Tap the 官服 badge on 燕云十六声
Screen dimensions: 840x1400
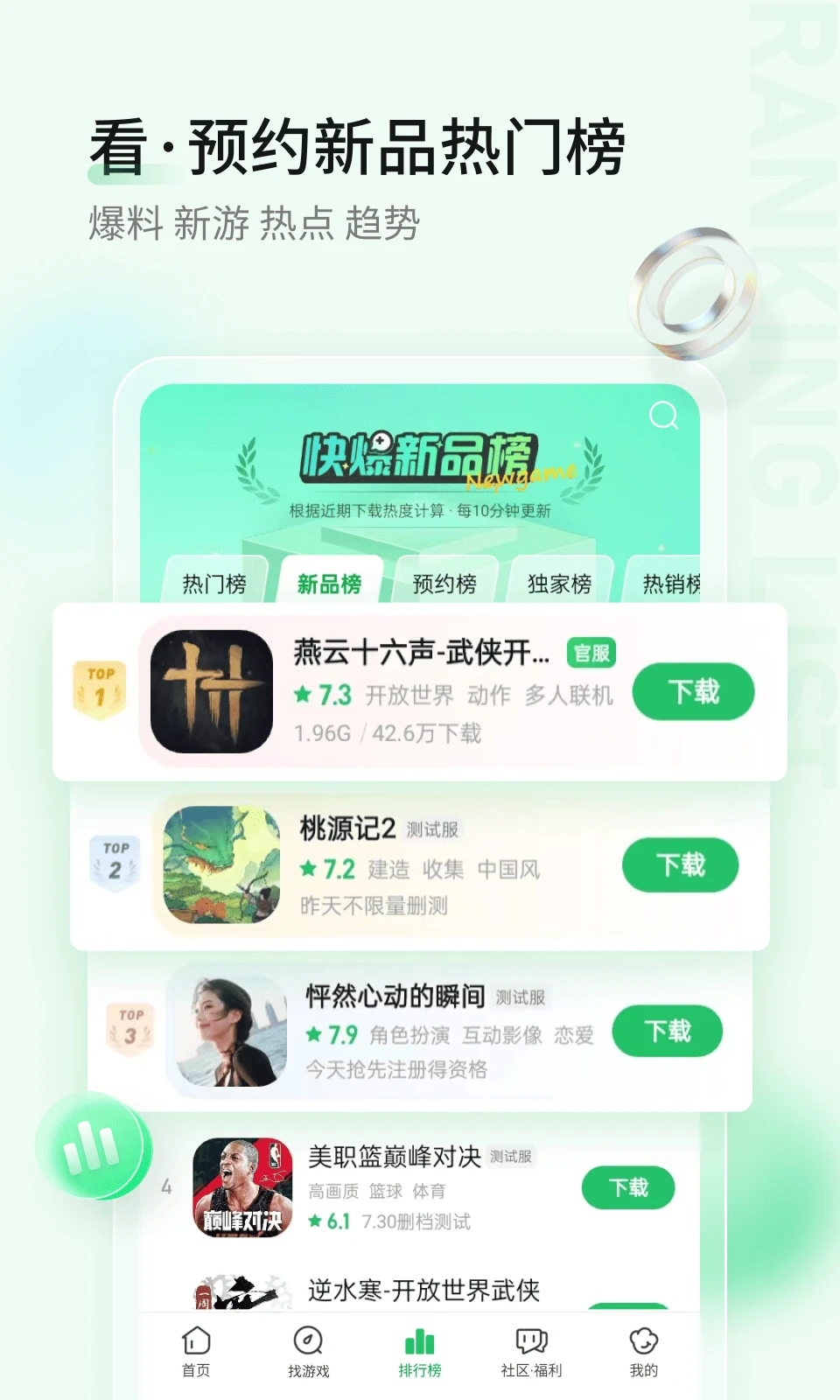click(x=591, y=653)
